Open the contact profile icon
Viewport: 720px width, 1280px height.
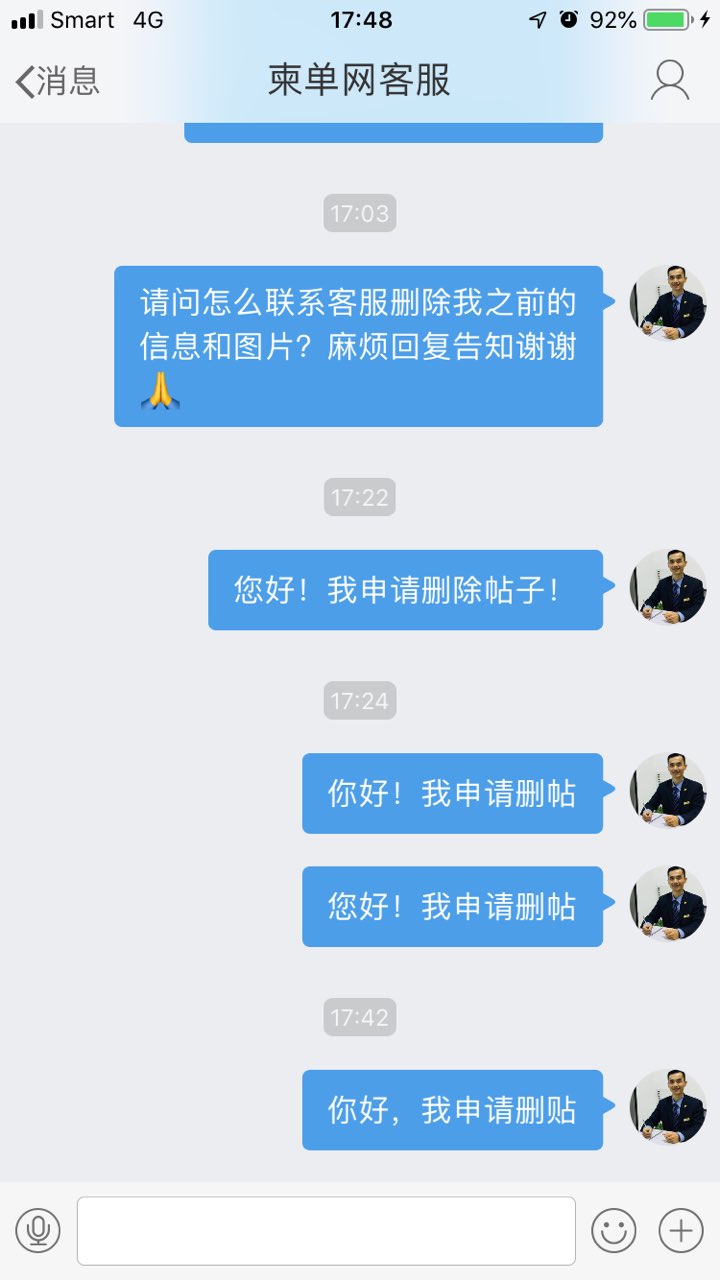click(x=669, y=81)
